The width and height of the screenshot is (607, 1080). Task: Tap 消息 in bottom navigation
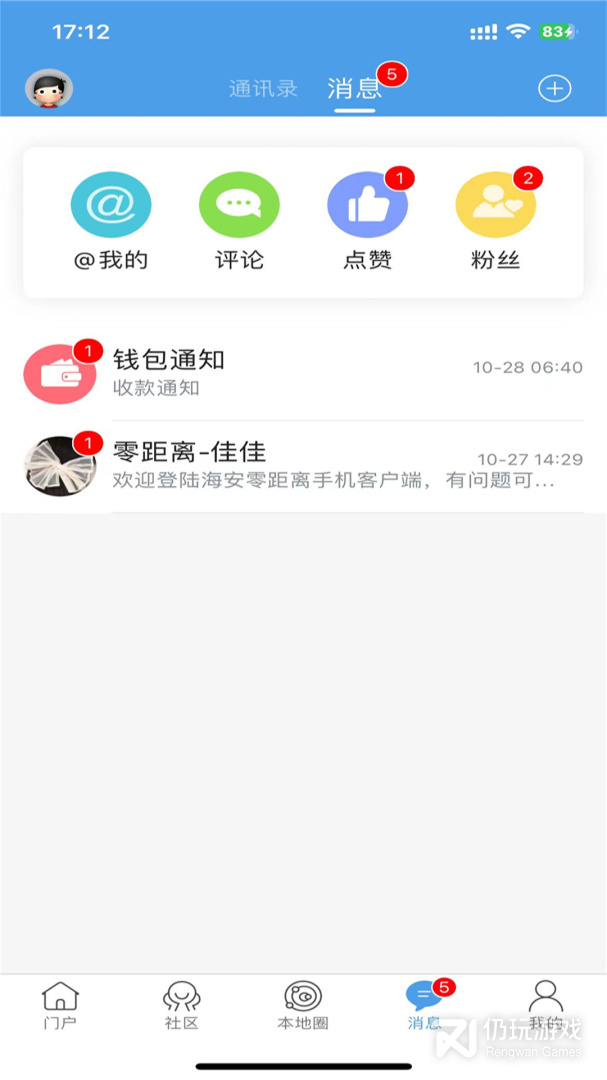[425, 1006]
